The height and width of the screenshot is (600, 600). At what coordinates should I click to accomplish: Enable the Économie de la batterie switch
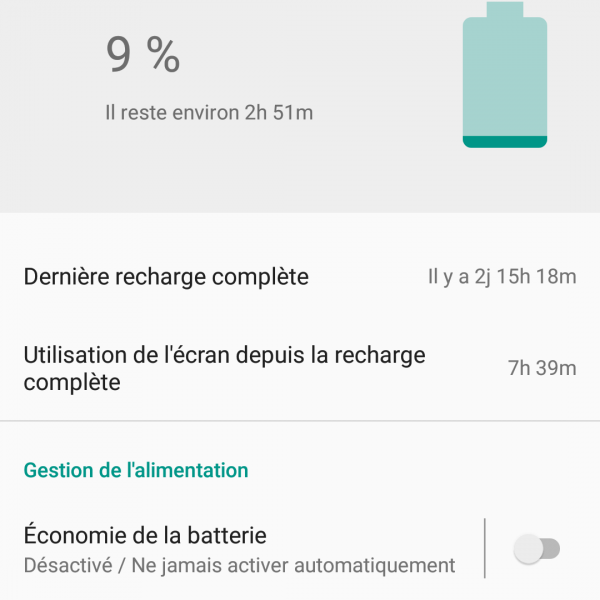click(x=535, y=548)
